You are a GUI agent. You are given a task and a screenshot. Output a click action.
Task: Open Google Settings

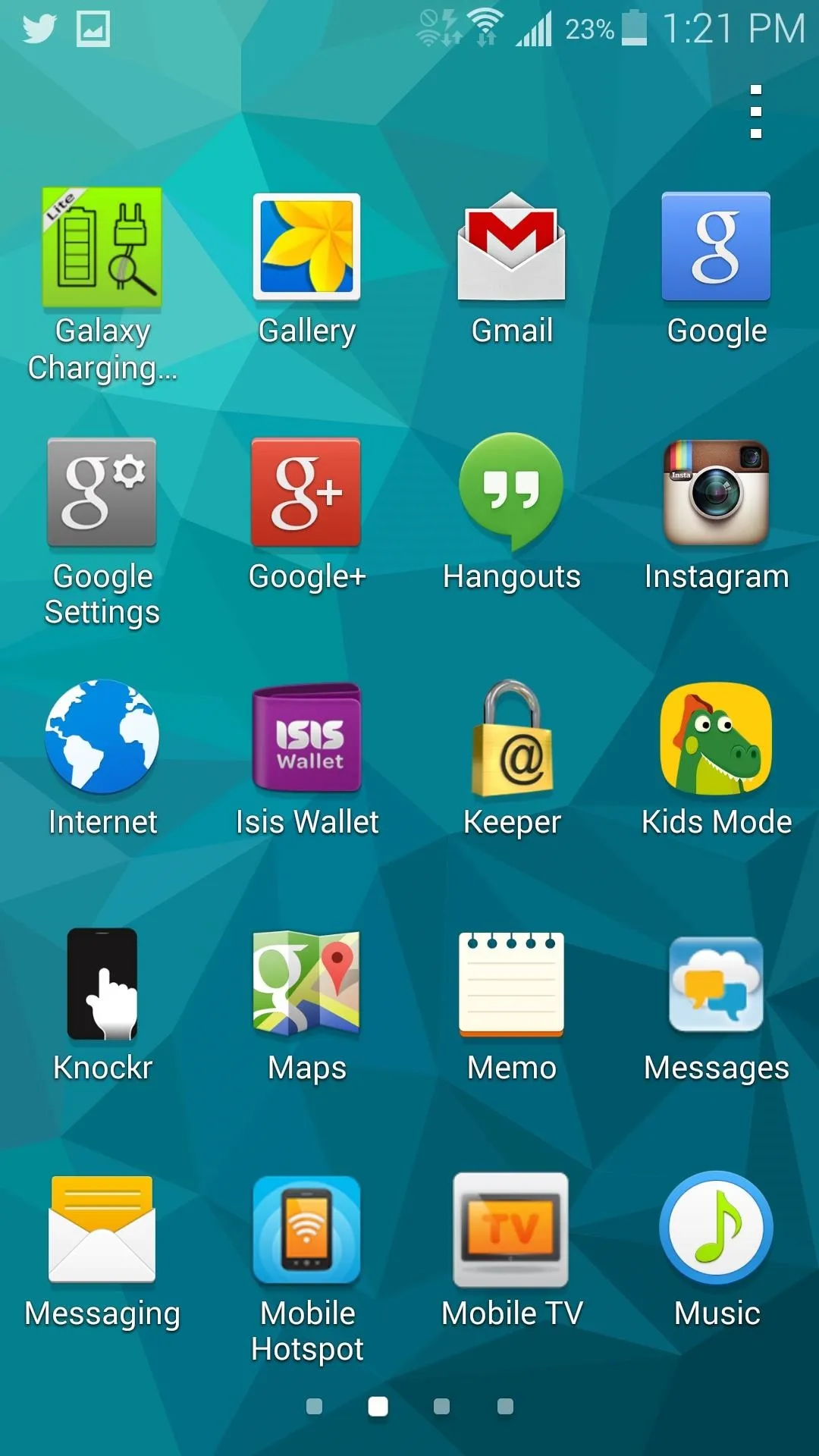pos(102,493)
